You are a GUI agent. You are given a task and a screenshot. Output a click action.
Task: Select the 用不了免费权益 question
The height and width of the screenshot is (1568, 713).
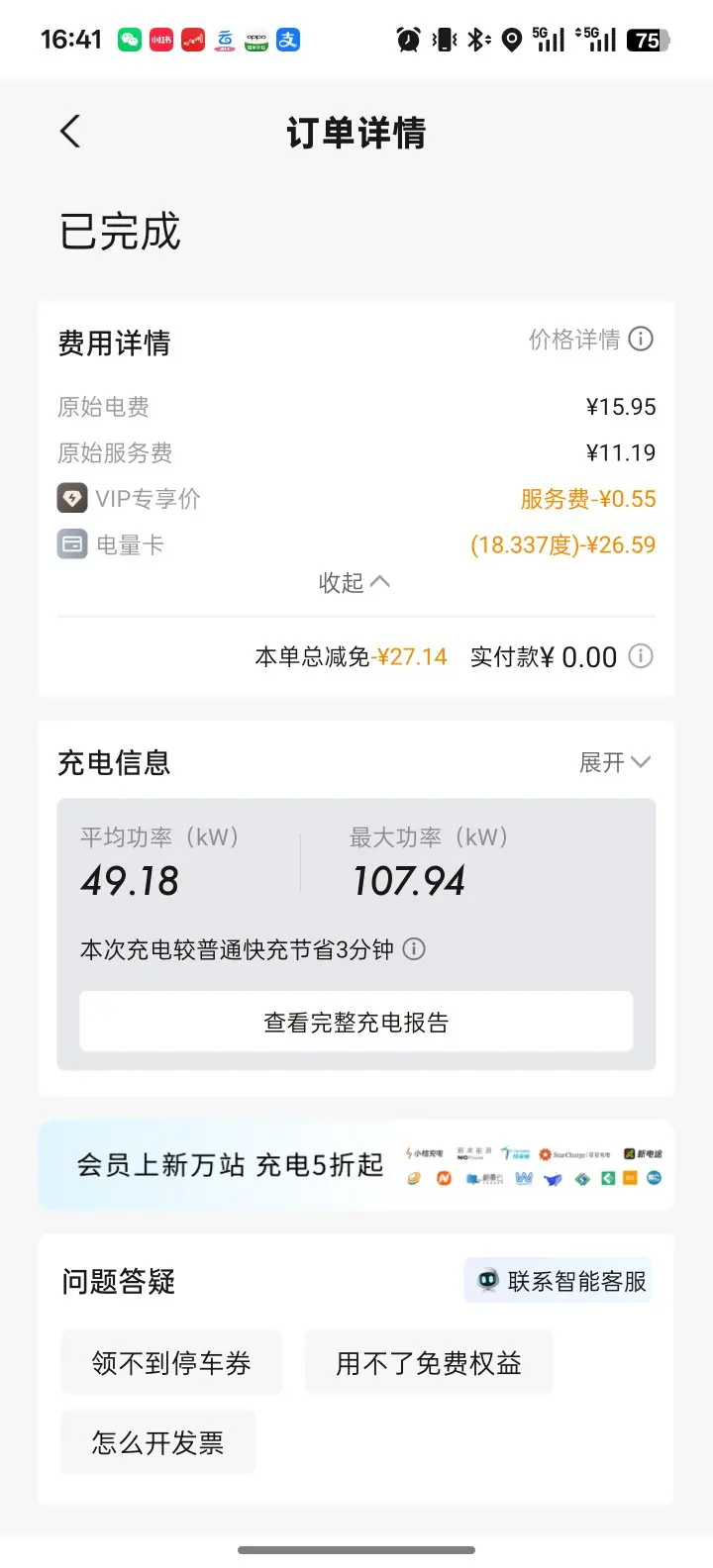click(429, 1363)
